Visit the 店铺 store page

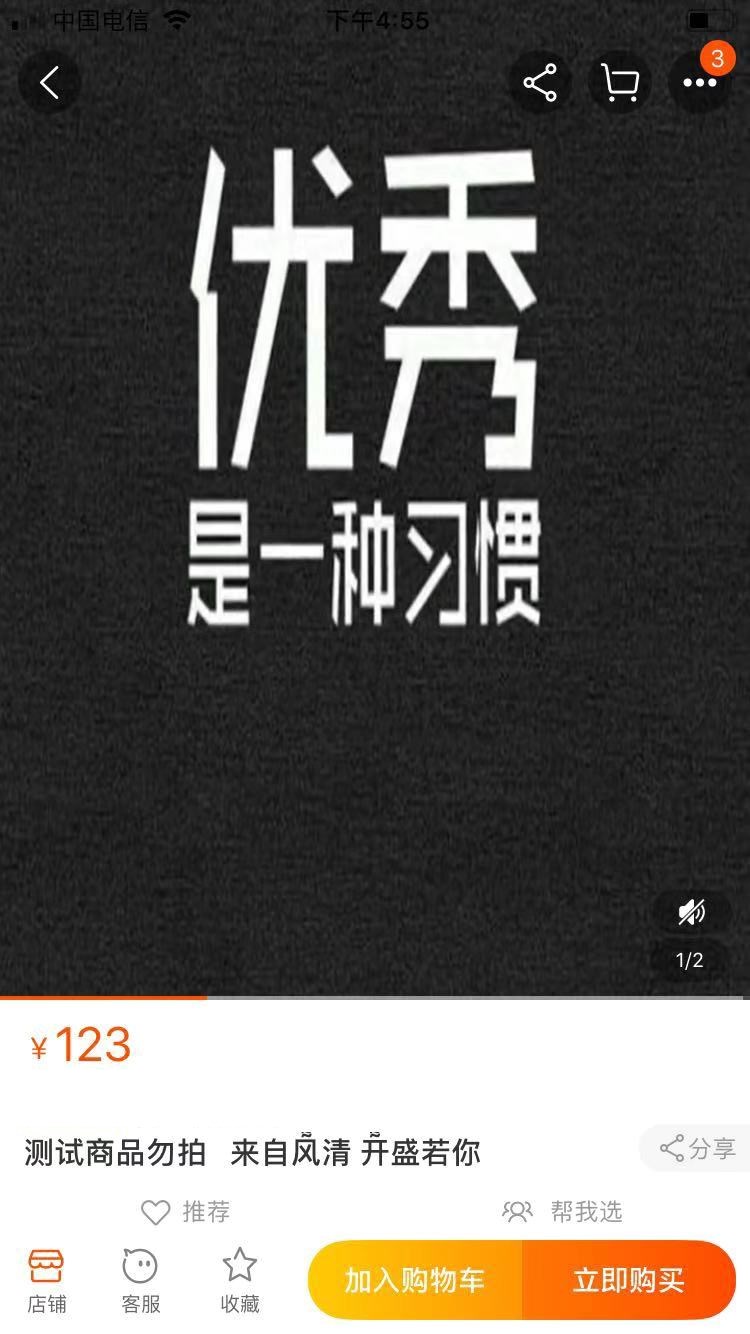[x=47, y=1280]
